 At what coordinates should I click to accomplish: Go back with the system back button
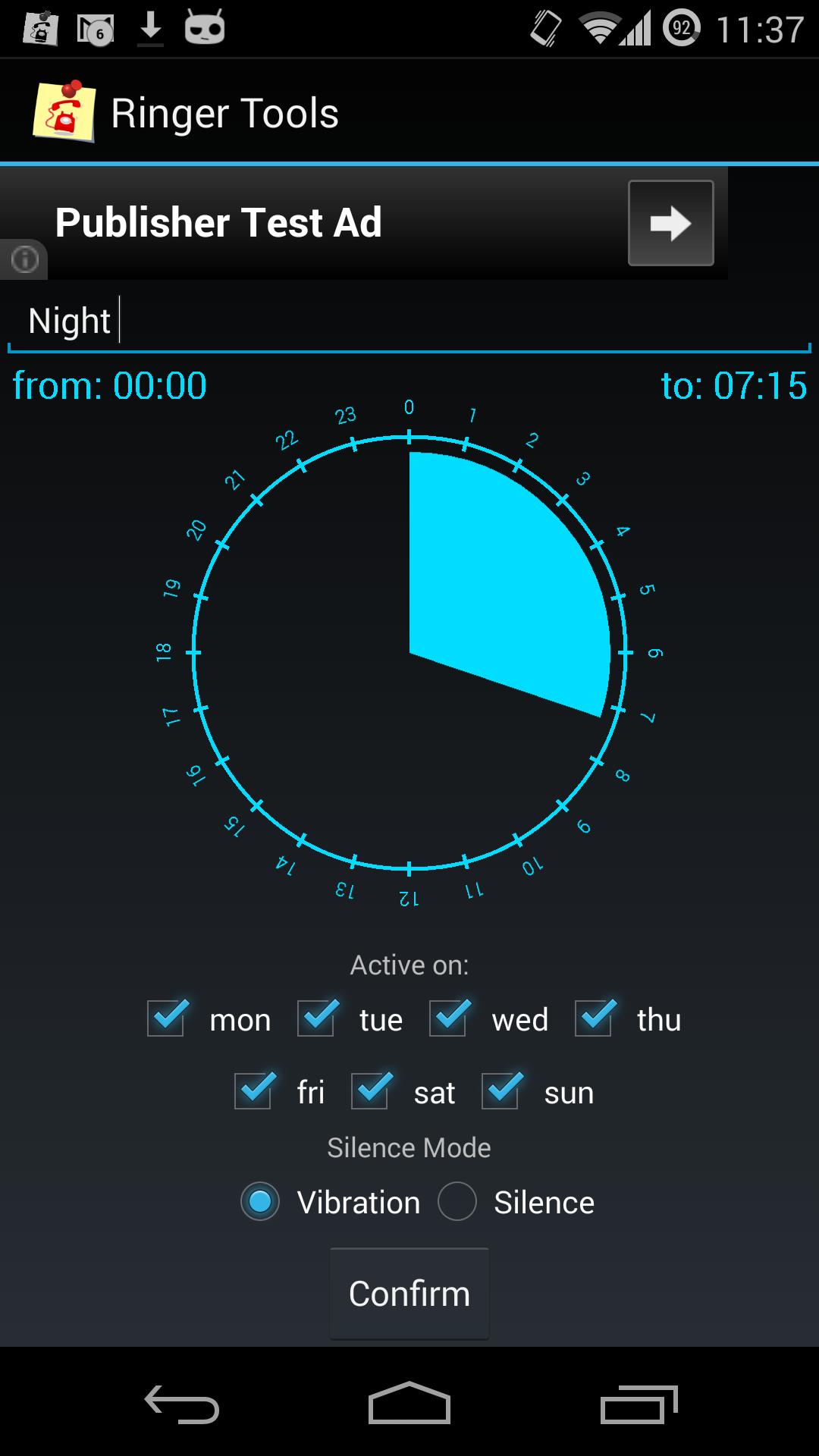point(182,1404)
